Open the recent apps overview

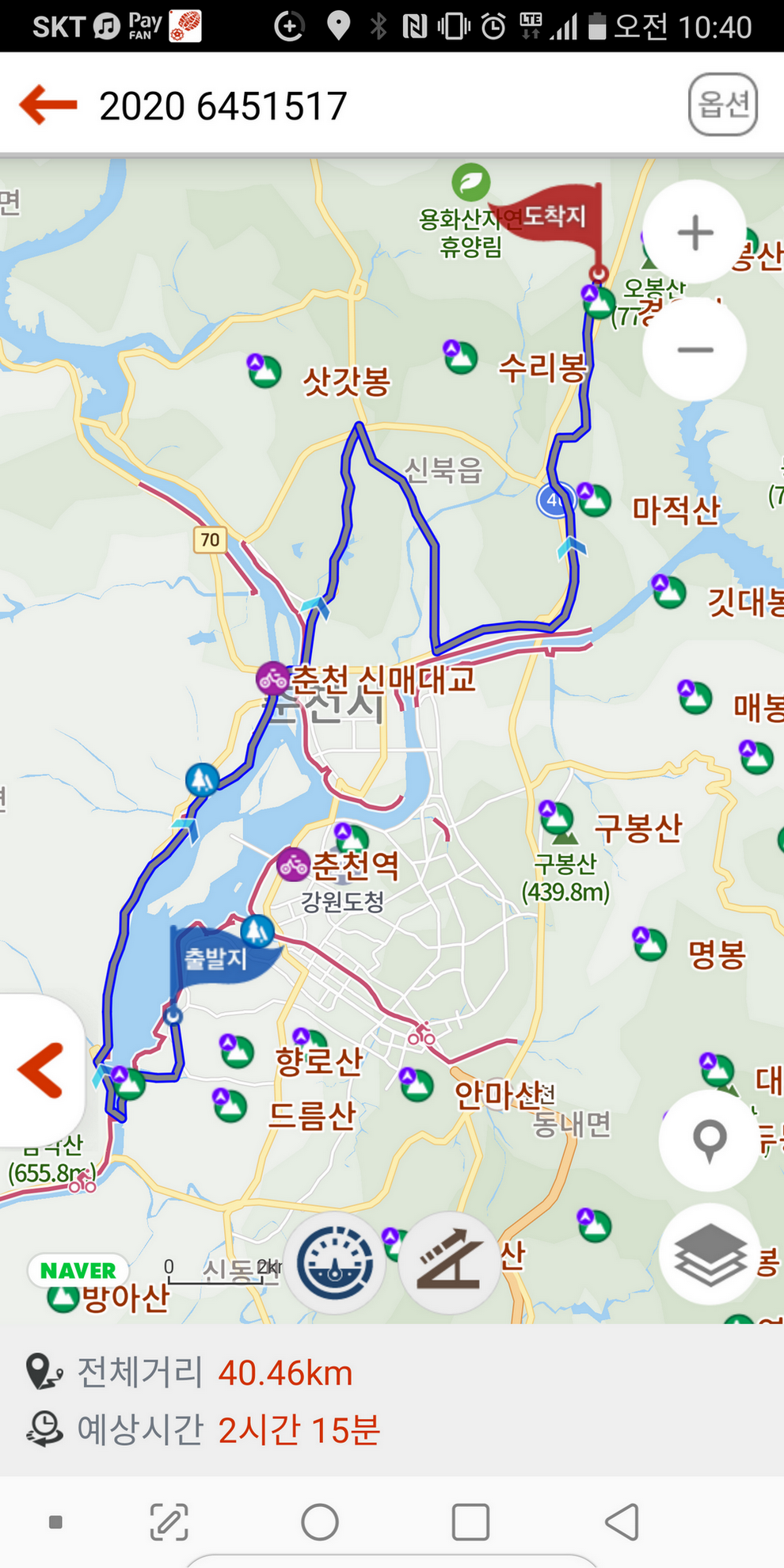tap(470, 1521)
